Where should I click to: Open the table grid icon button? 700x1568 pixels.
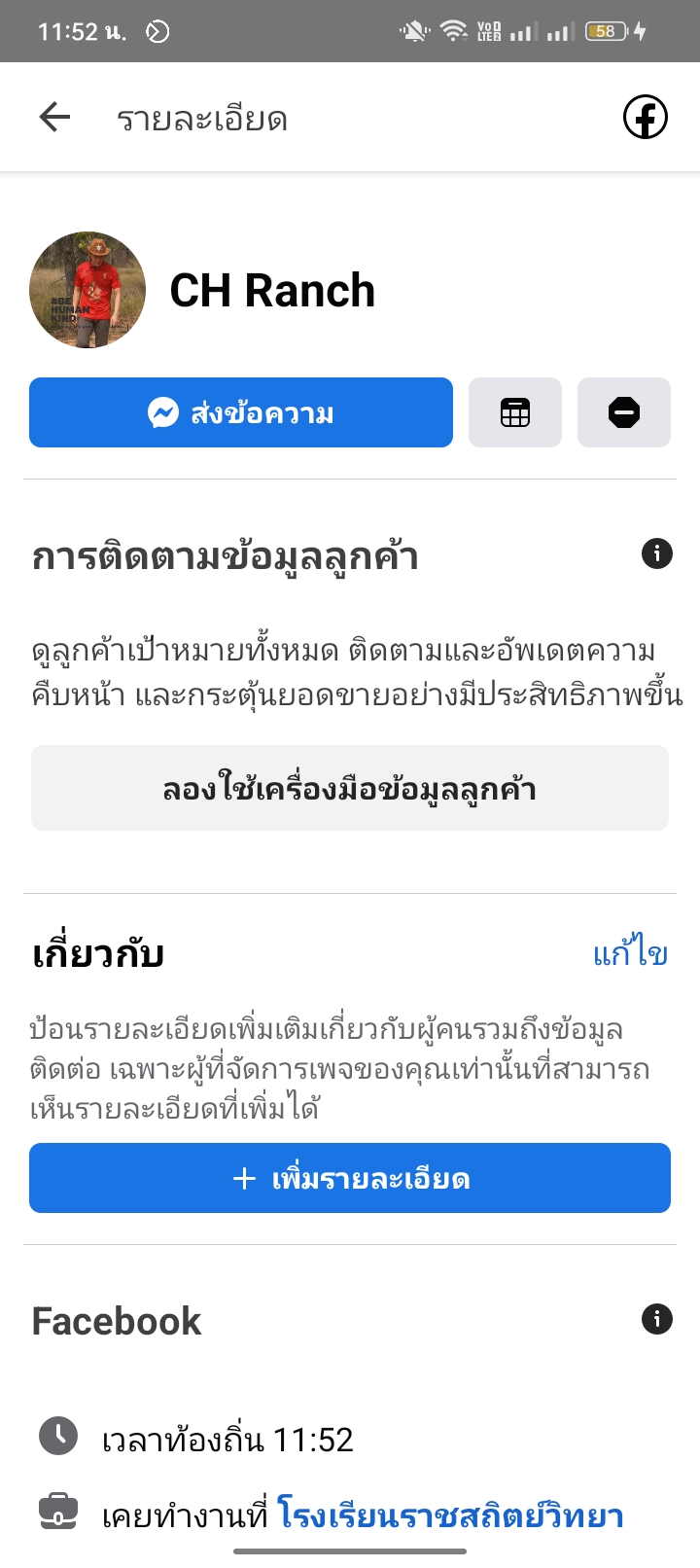(x=515, y=412)
